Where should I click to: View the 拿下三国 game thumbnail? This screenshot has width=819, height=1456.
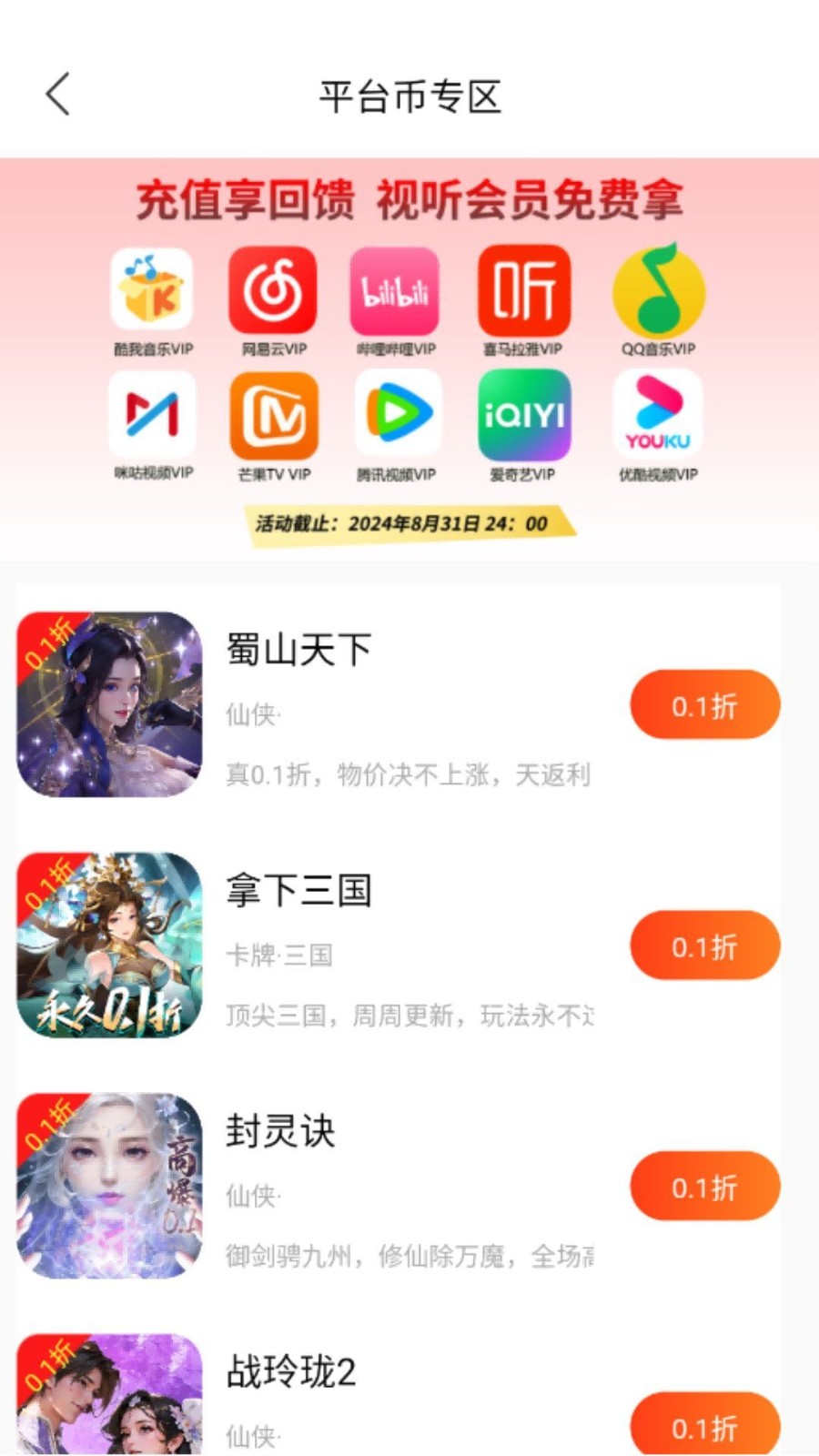pos(108,946)
